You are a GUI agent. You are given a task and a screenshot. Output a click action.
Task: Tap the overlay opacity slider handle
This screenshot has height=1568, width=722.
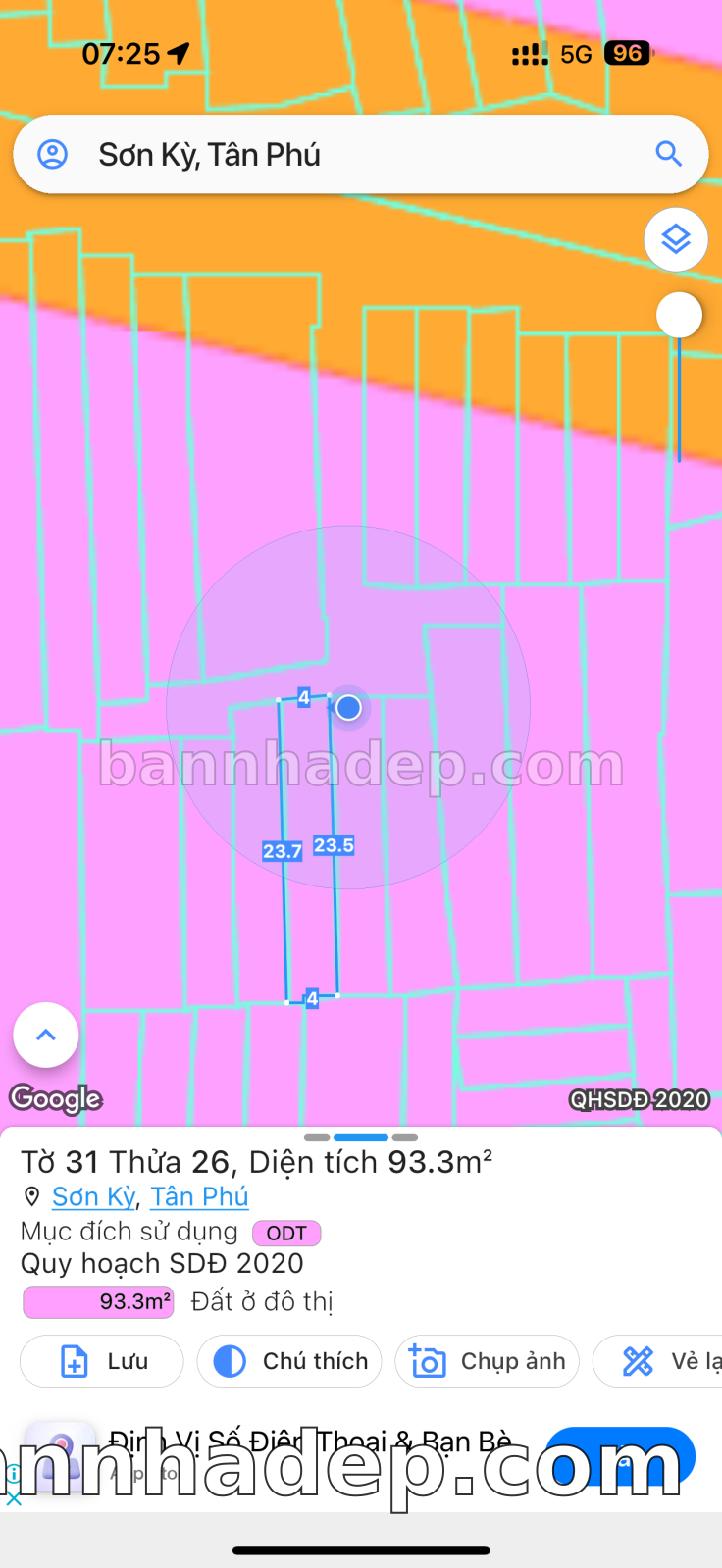pyautogui.click(x=679, y=316)
